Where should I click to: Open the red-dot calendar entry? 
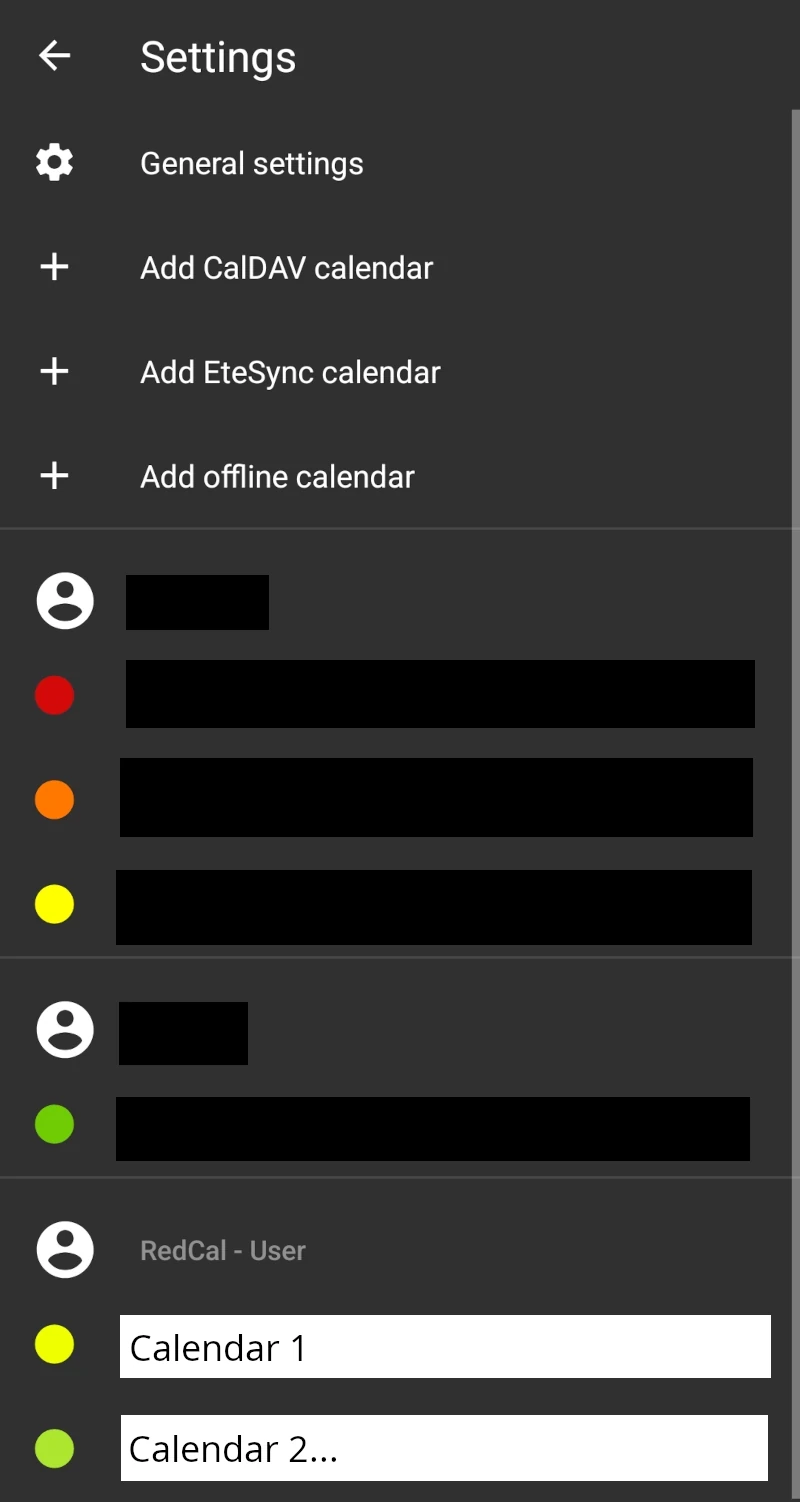(x=440, y=694)
